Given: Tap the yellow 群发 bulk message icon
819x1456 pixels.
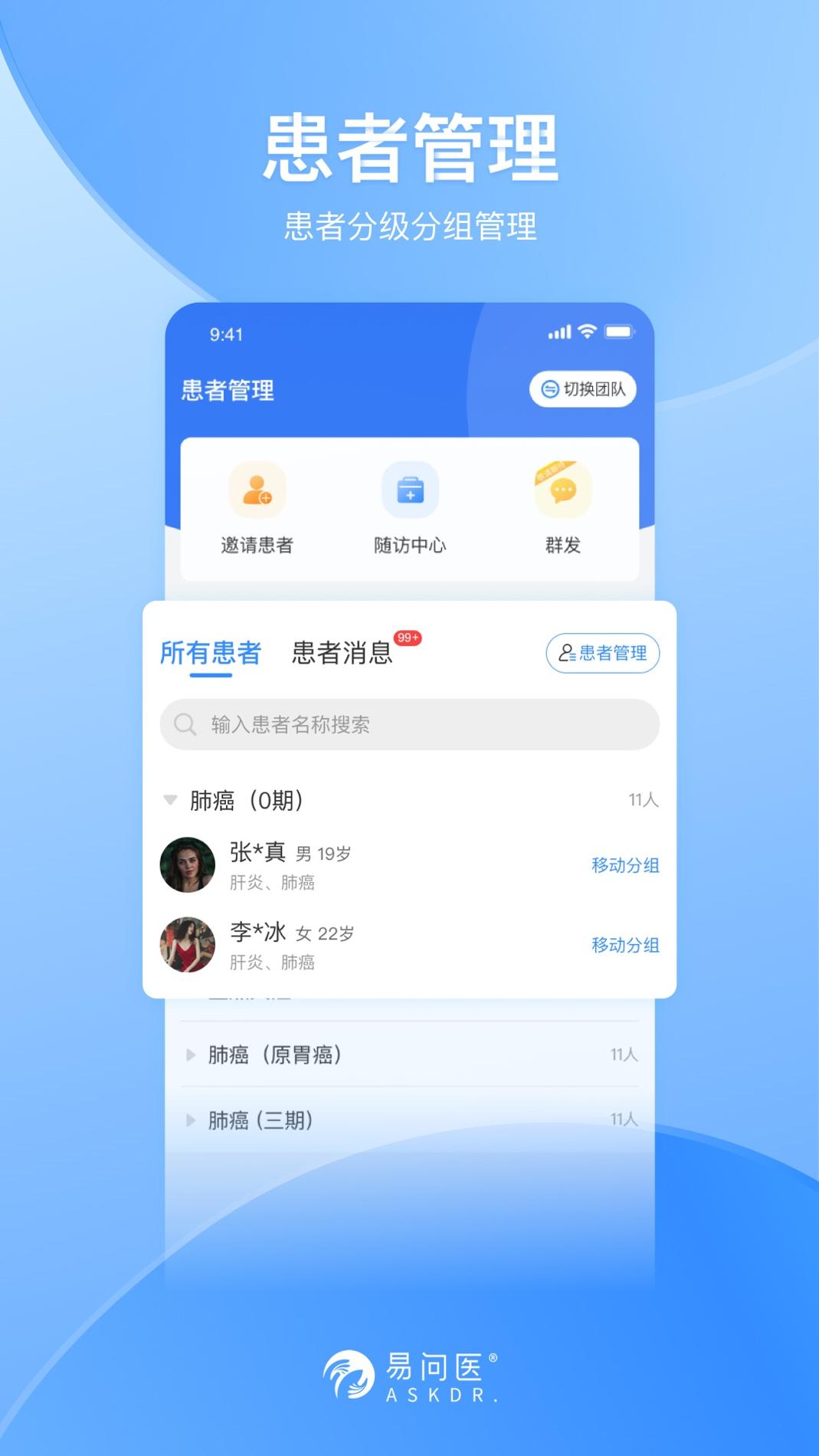Looking at the screenshot, I should click(563, 490).
